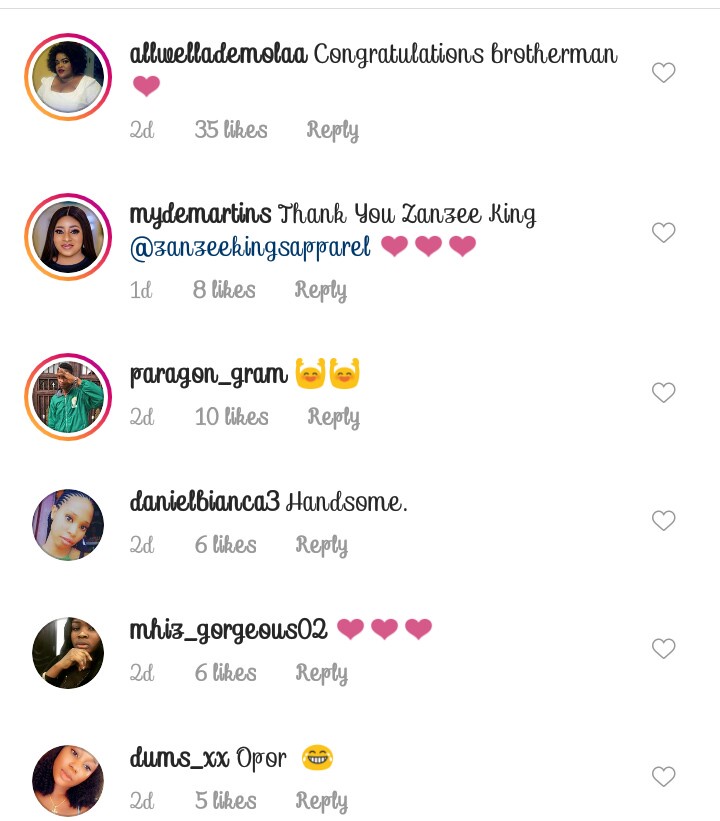Like danielbianca3's Handsome comment
This screenshot has width=720, height=821.
click(x=664, y=520)
